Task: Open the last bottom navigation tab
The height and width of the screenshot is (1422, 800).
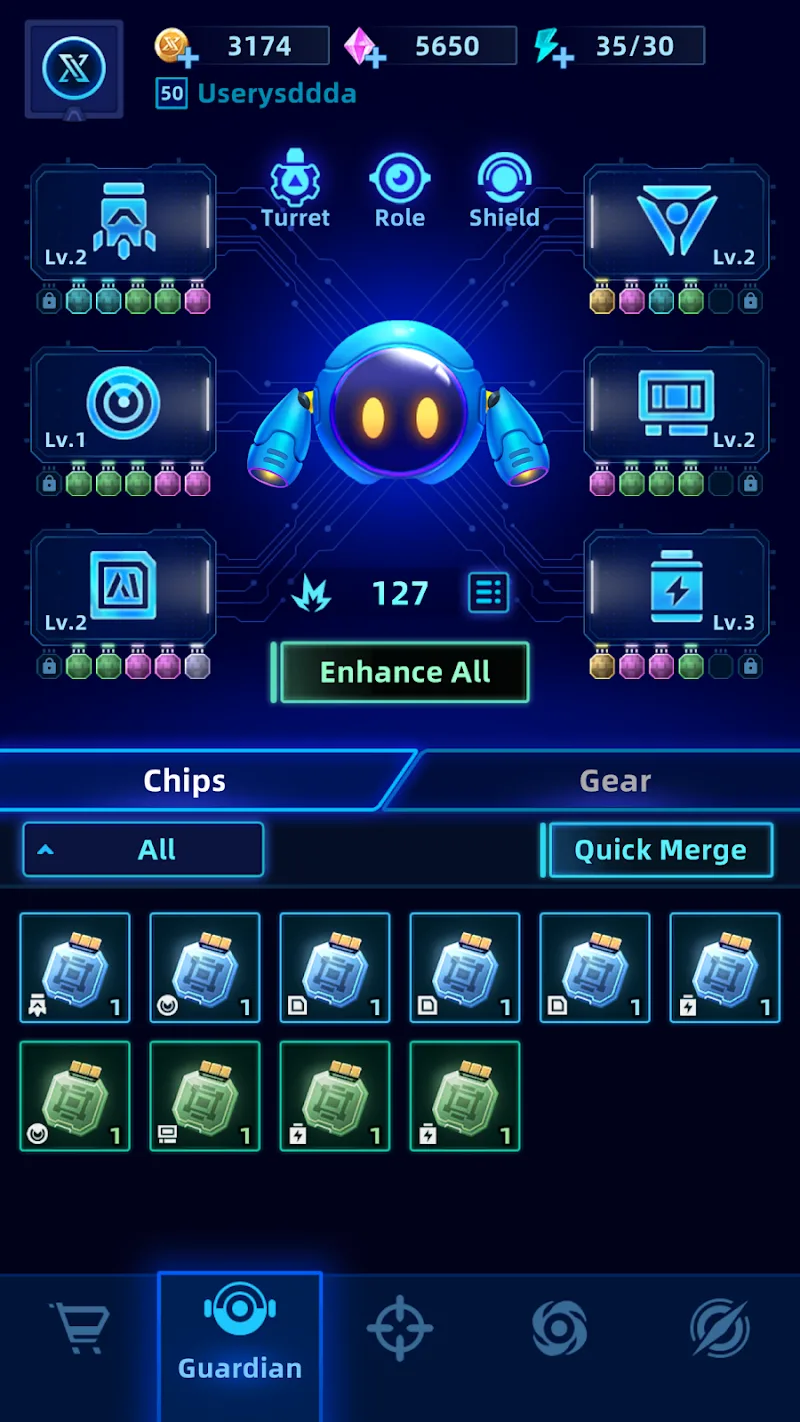Action: (720, 1328)
